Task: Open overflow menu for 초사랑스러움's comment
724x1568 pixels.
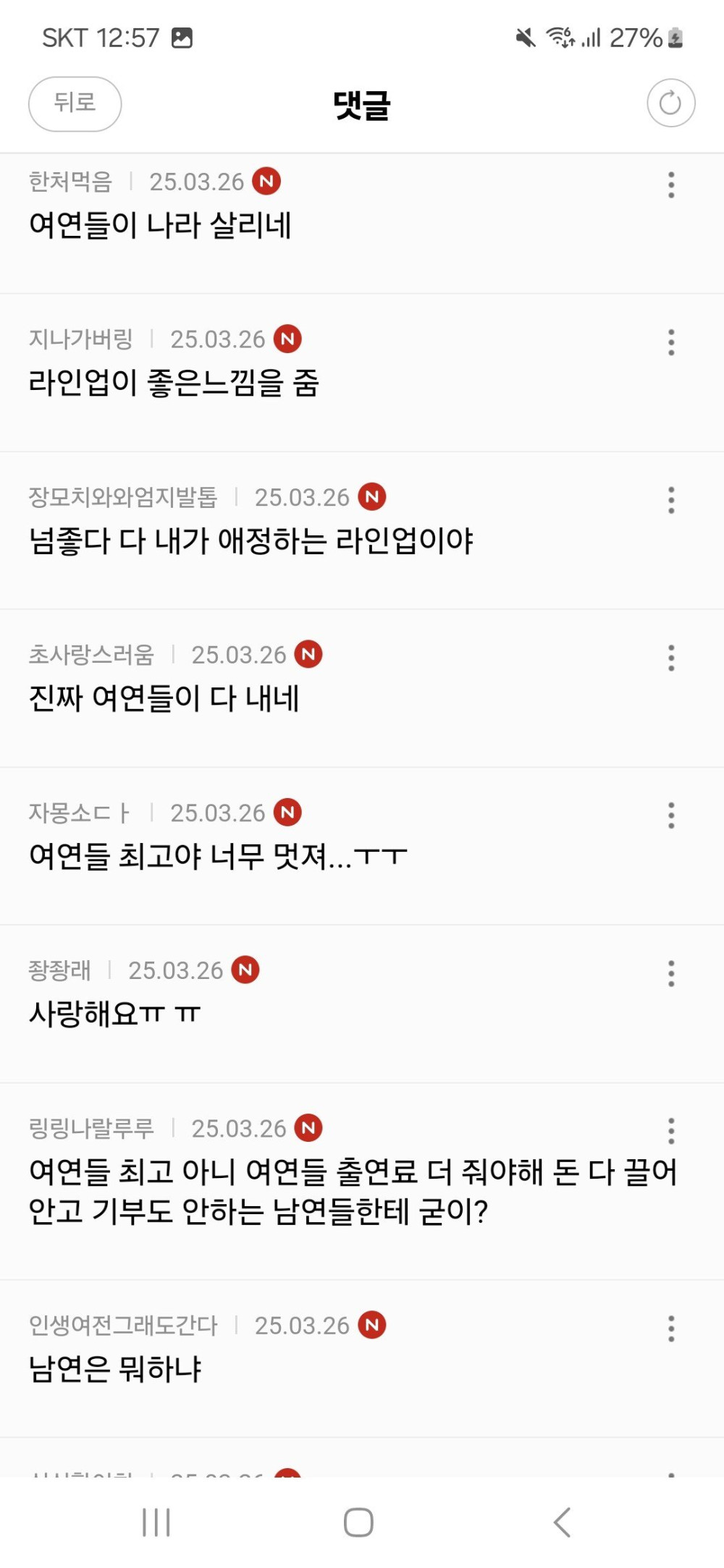Action: point(671,658)
